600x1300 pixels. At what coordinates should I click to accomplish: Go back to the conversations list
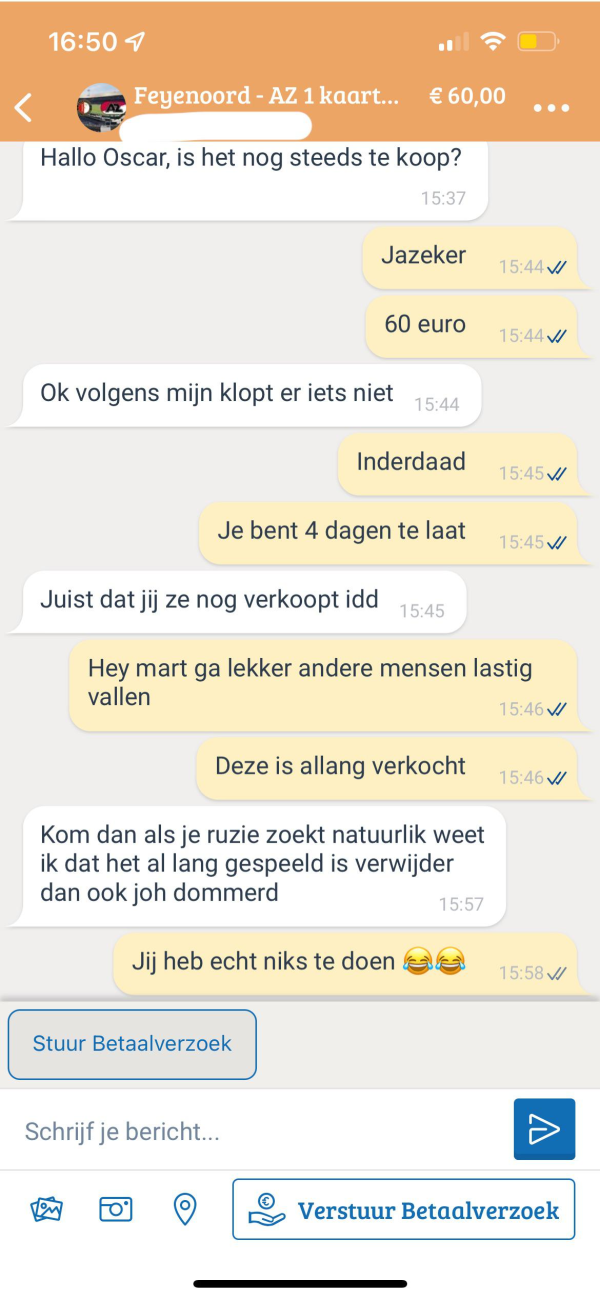24,107
